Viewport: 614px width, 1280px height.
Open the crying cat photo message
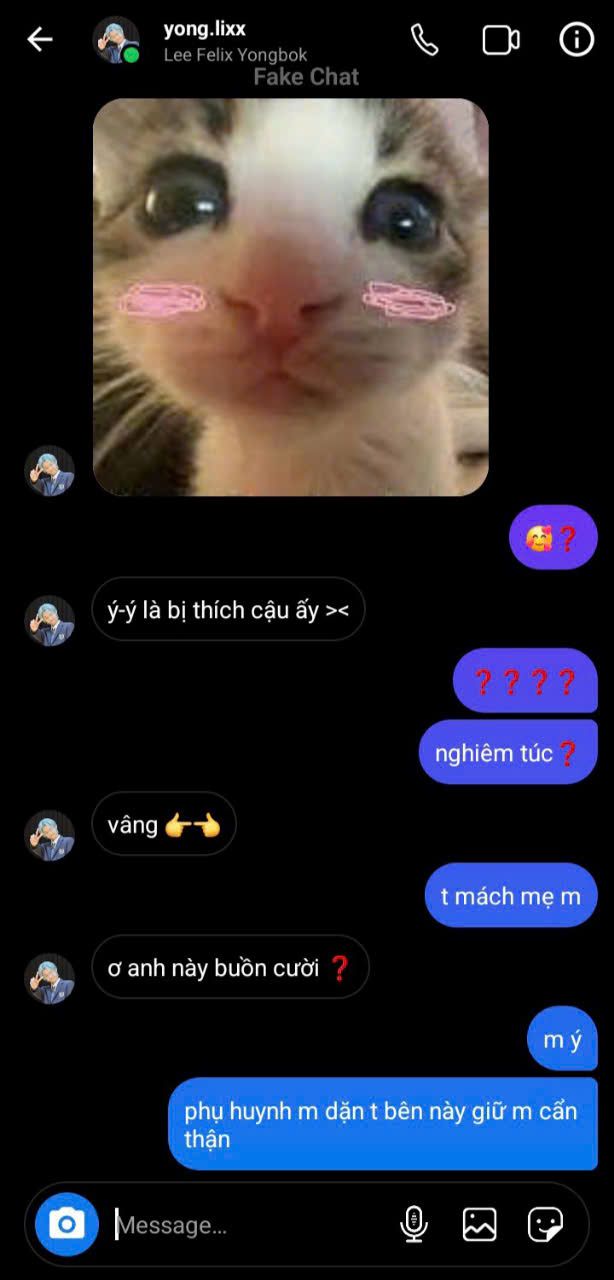point(291,297)
